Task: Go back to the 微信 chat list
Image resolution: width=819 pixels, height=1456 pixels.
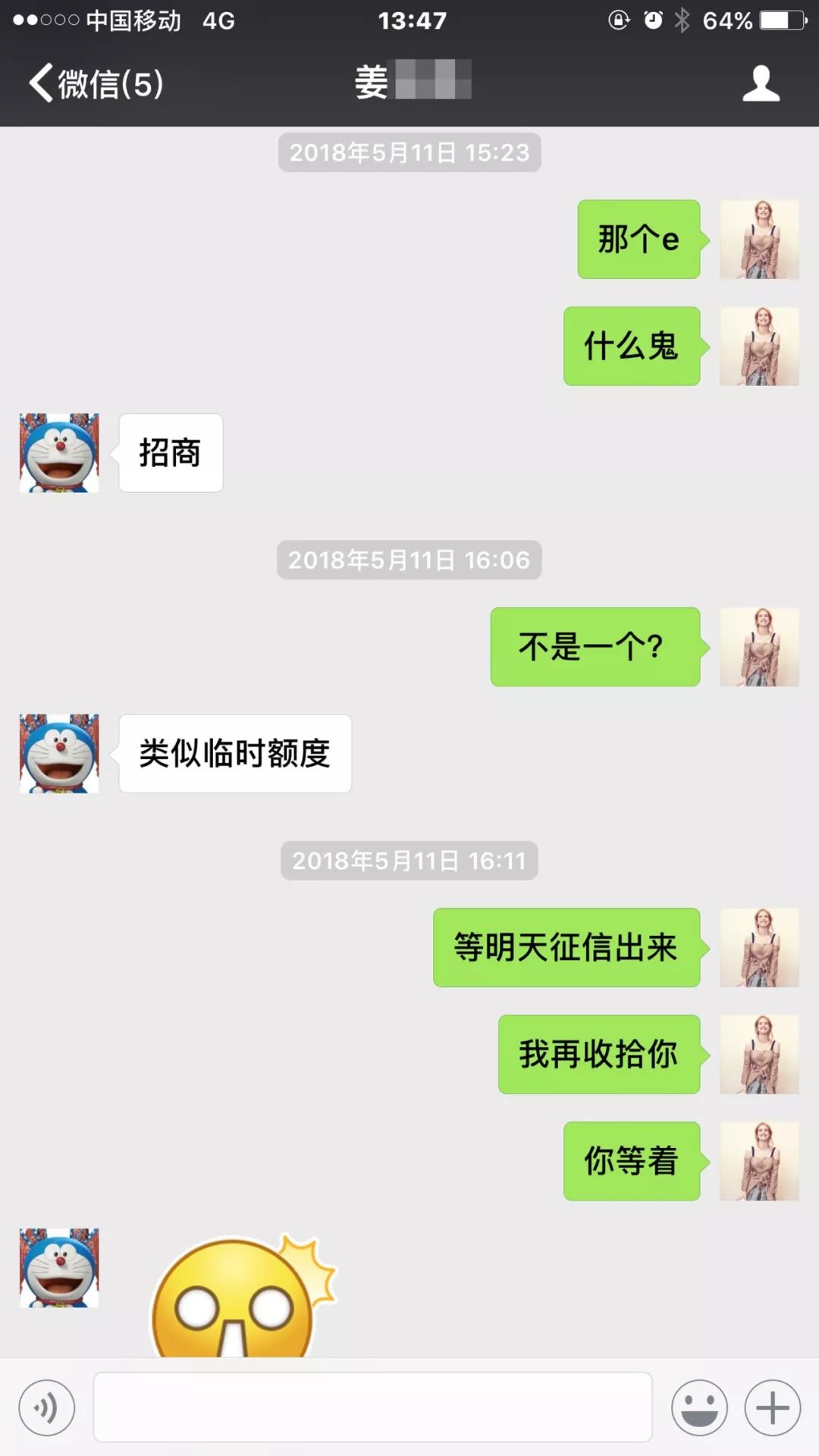Action: click(95, 83)
